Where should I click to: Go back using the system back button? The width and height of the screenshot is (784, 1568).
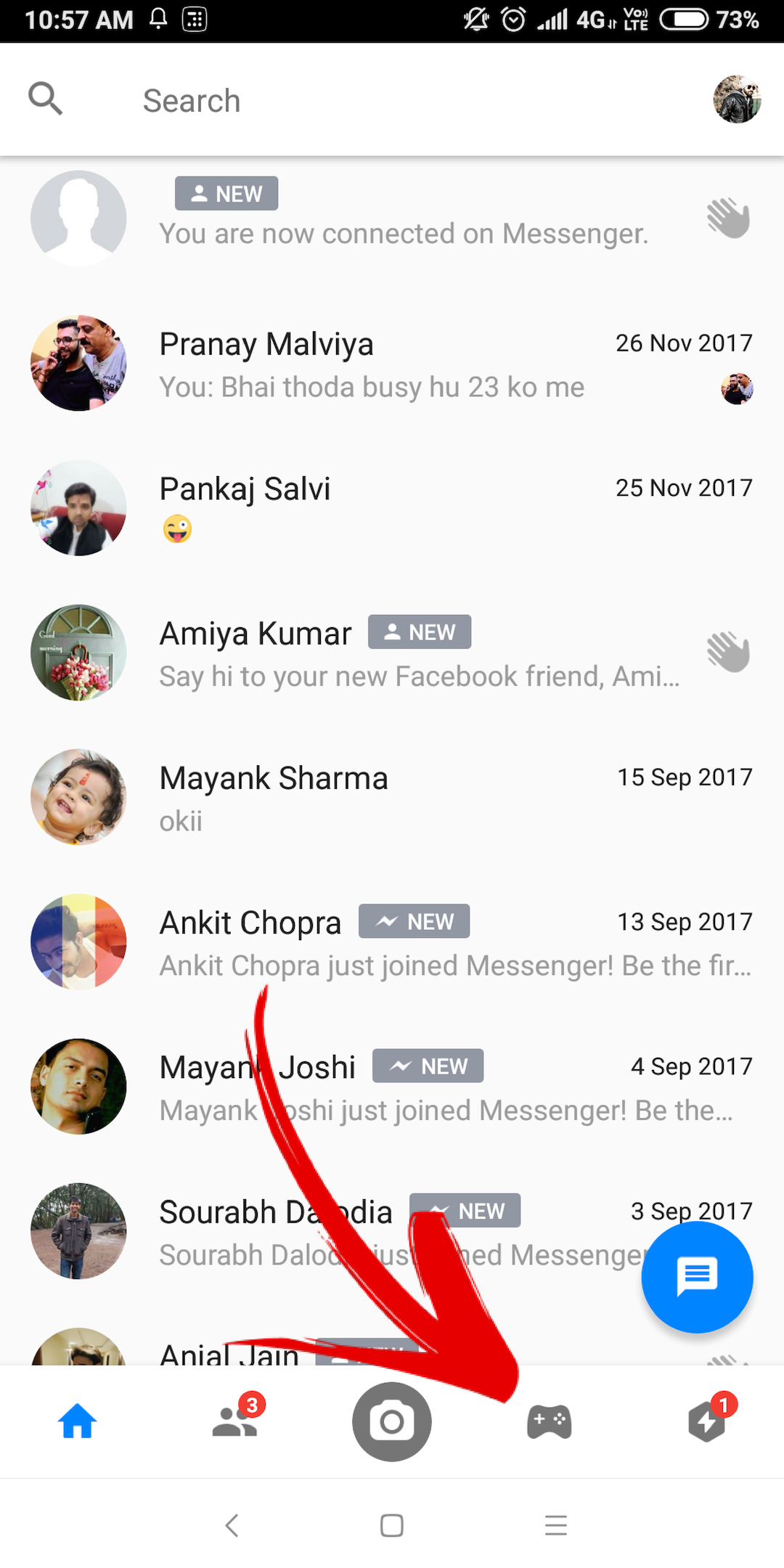point(232,1525)
